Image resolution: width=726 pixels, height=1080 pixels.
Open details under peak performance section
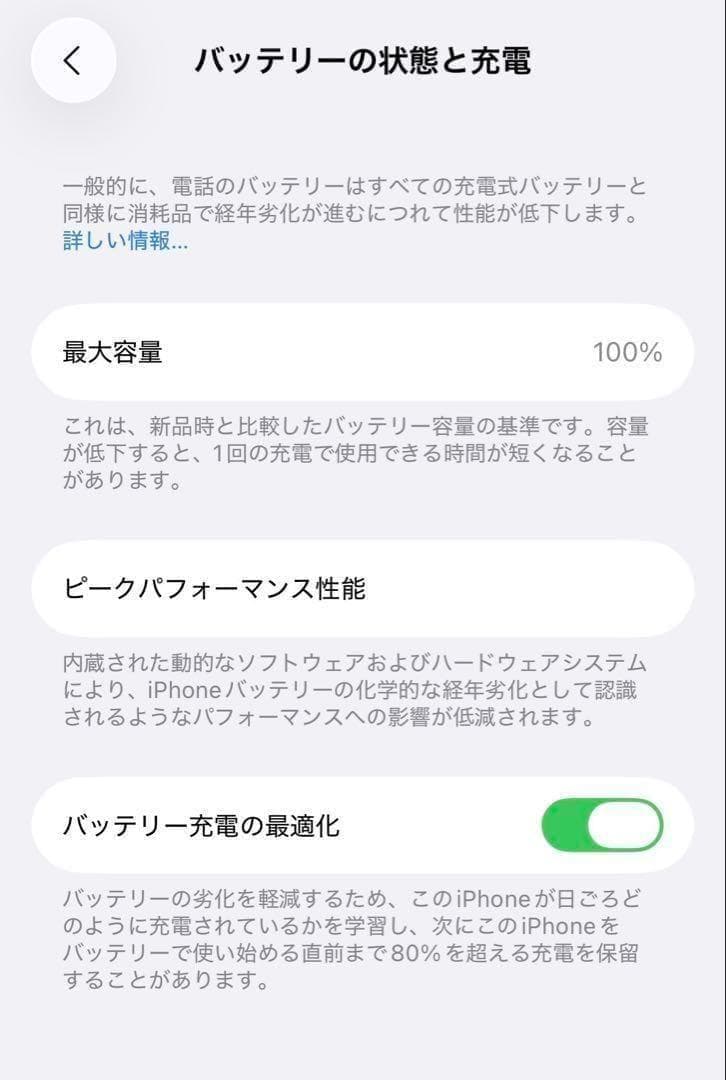pos(363,589)
